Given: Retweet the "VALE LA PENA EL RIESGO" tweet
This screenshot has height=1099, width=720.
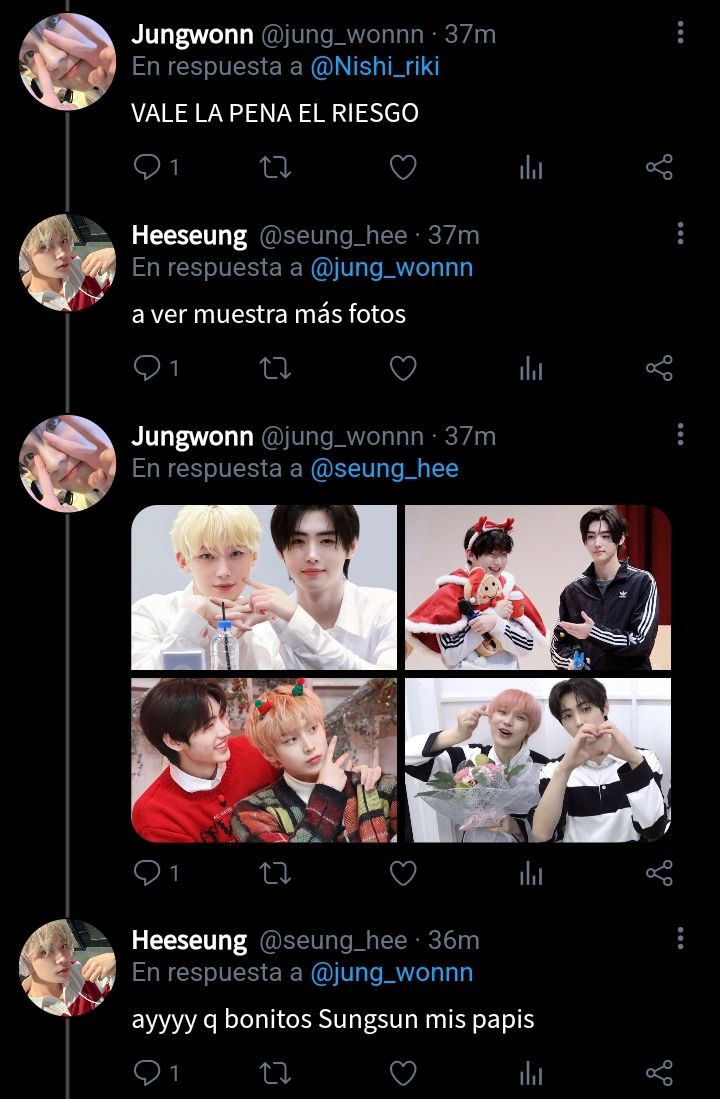Looking at the screenshot, I should (275, 167).
